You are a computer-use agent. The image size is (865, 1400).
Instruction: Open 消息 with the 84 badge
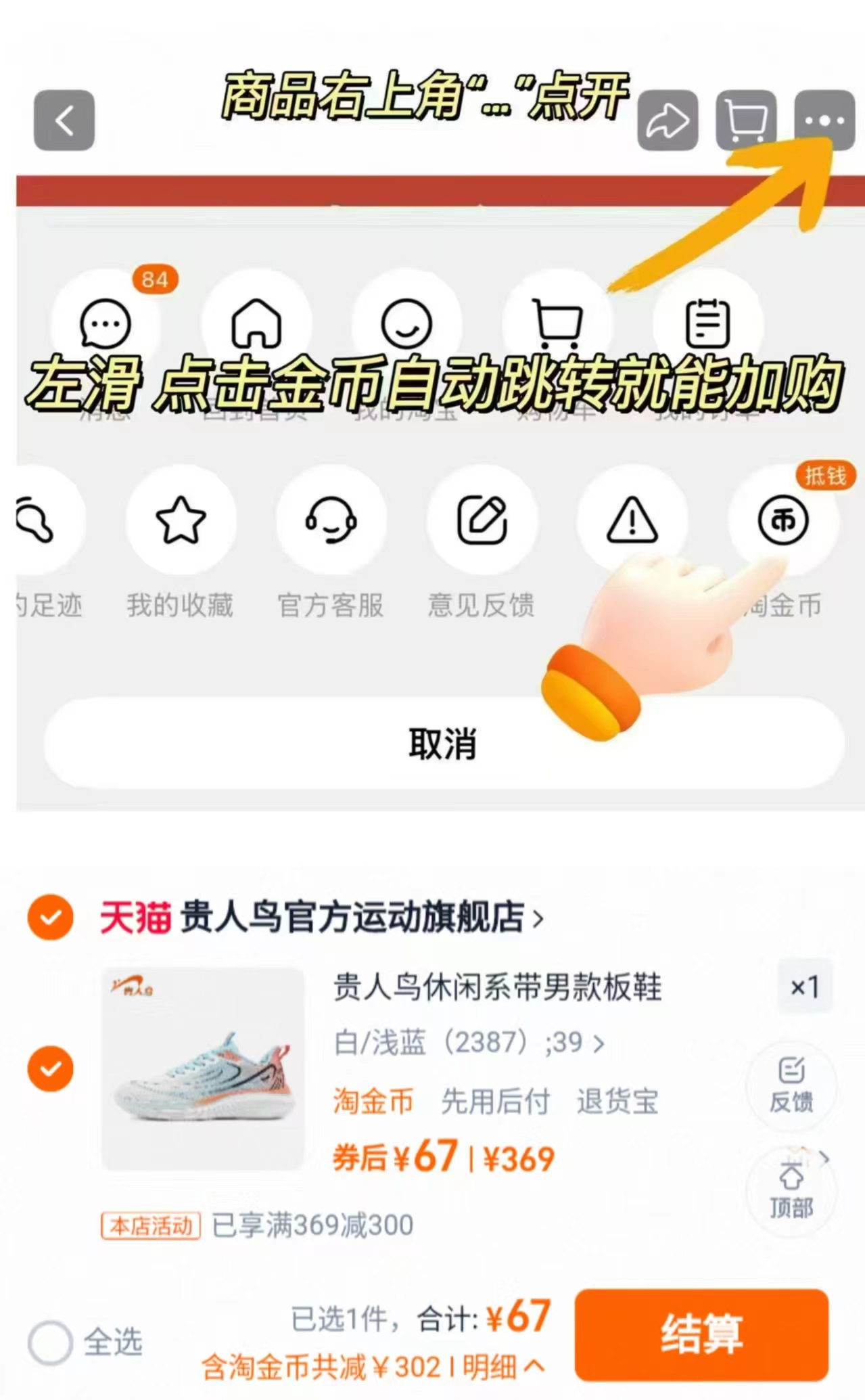(105, 325)
